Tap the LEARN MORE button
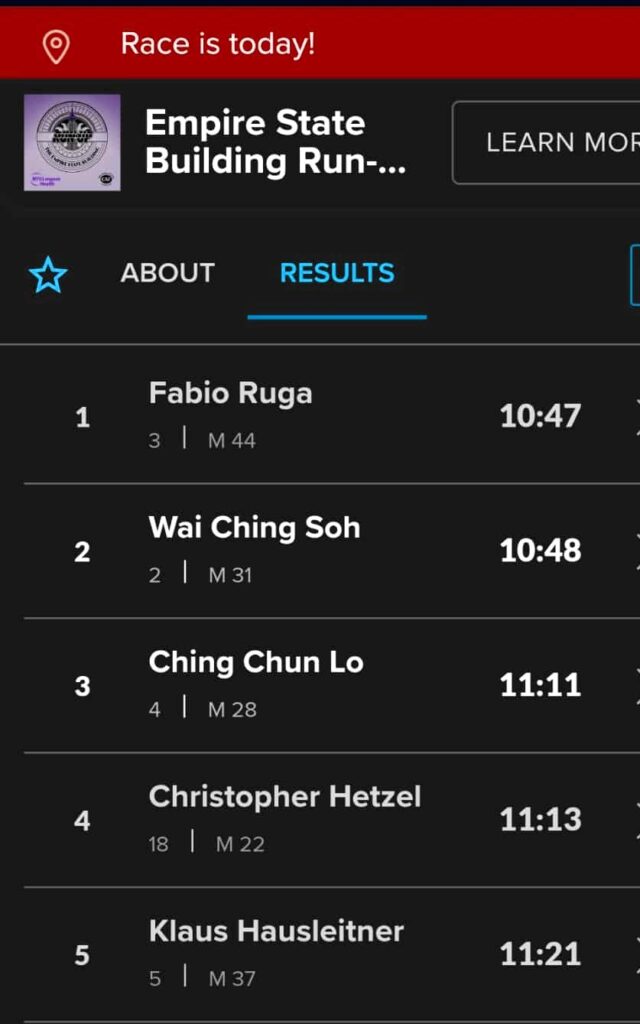The height and width of the screenshot is (1024, 640). tap(548, 142)
